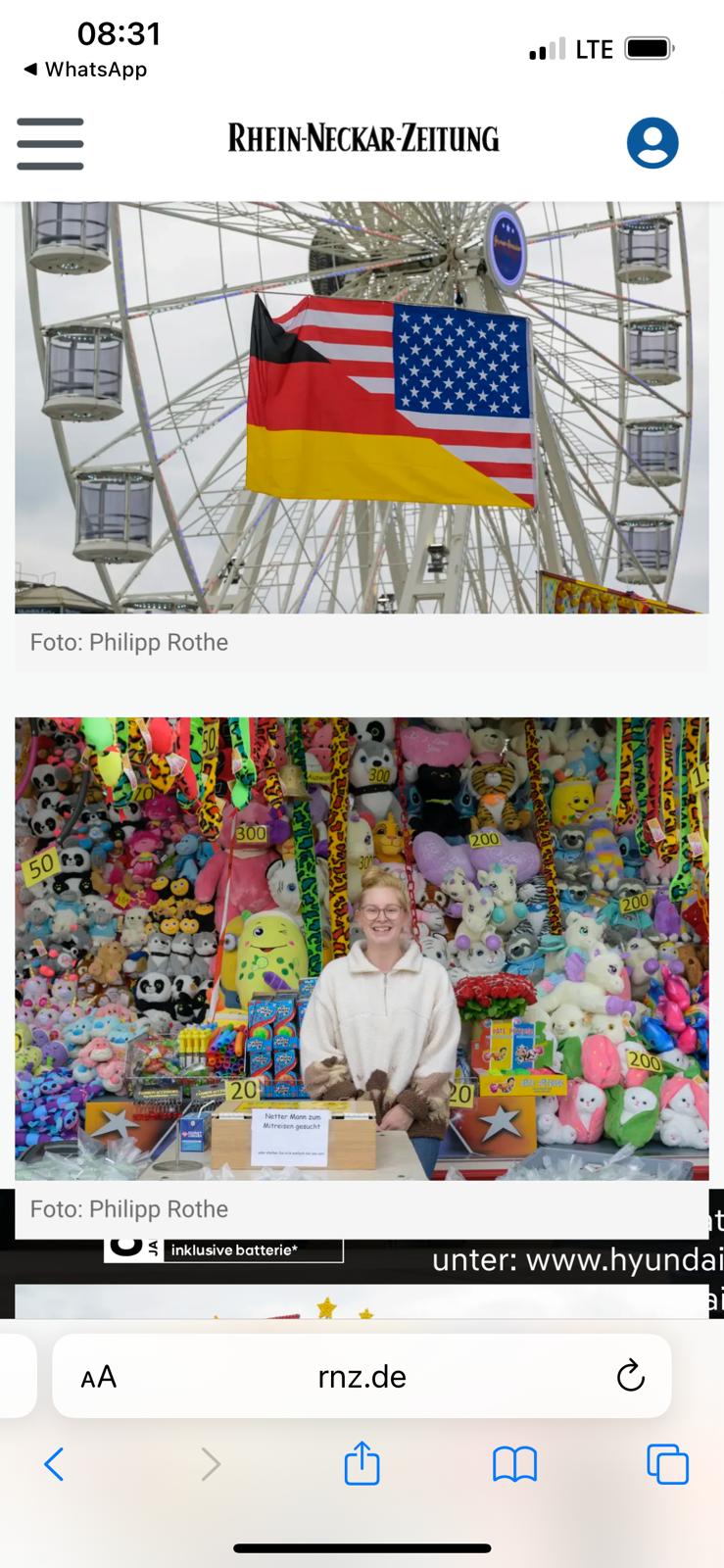Open the plush toy stall photo
This screenshot has width=724, height=1568.
click(x=362, y=949)
